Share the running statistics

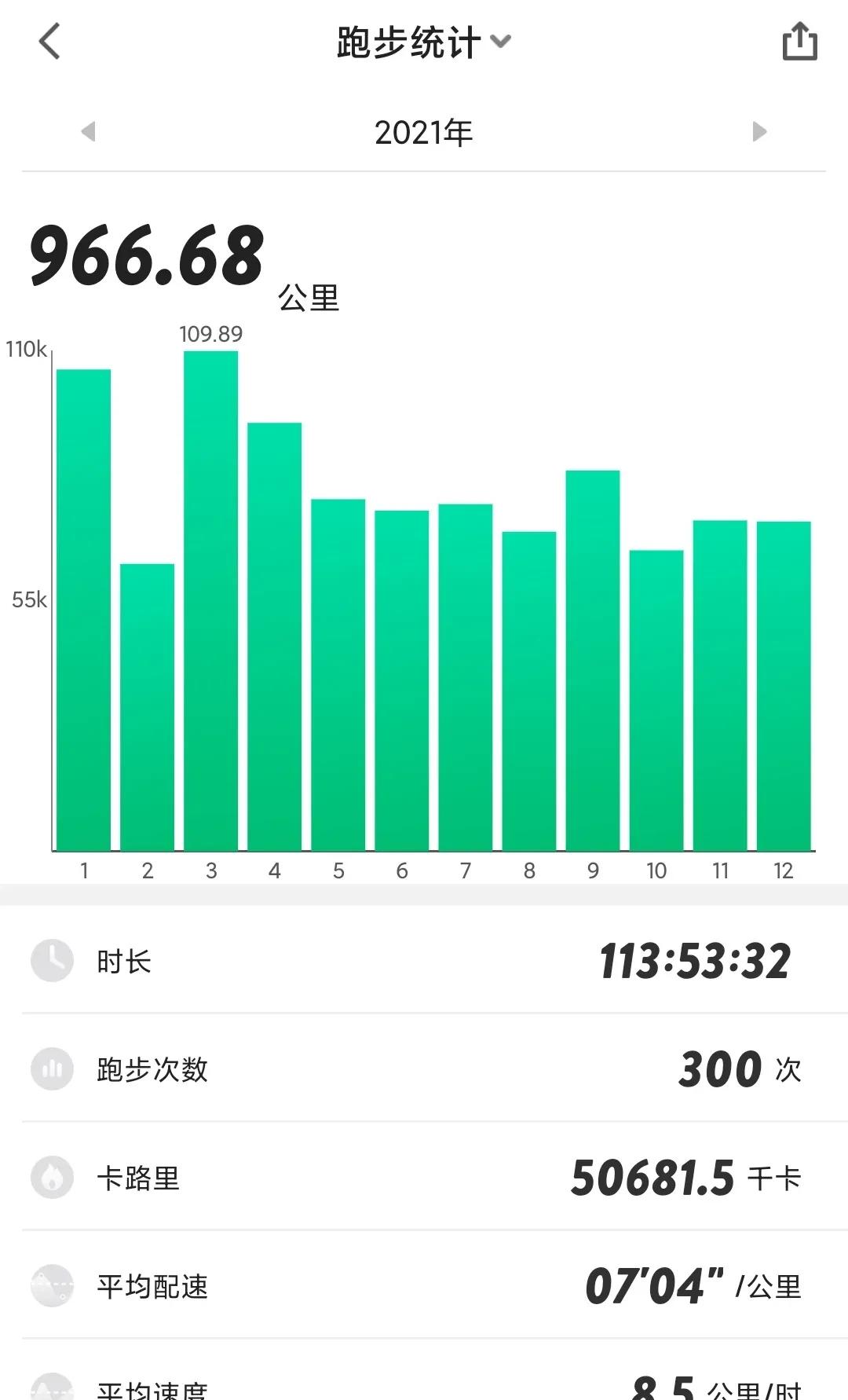pos(799,41)
